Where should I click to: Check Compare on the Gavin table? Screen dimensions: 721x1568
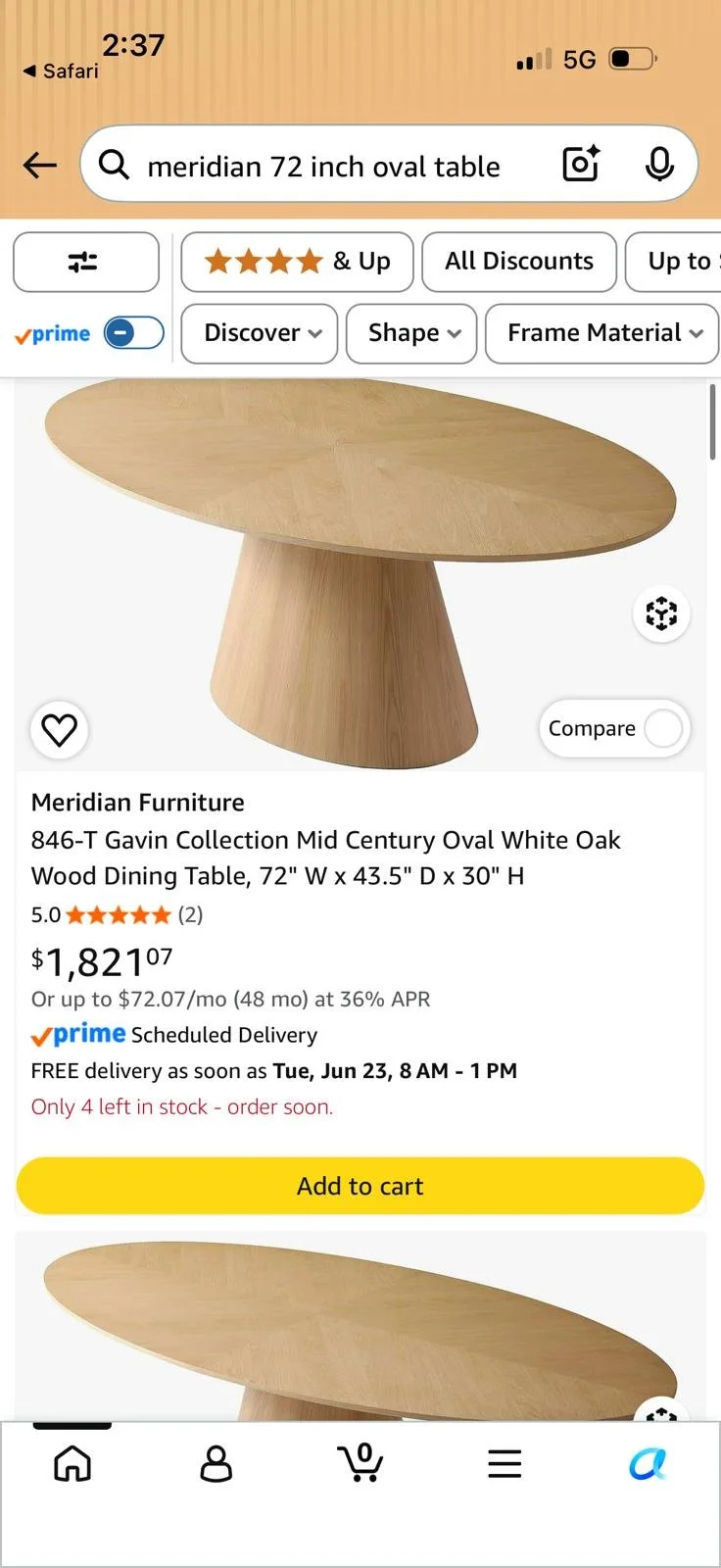tap(614, 728)
